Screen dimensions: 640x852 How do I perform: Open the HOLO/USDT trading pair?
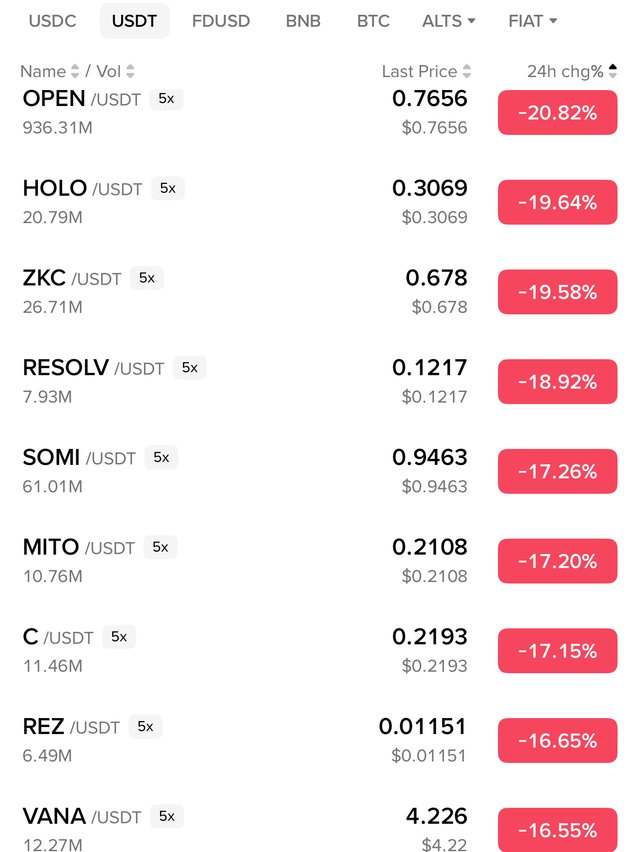click(55, 188)
